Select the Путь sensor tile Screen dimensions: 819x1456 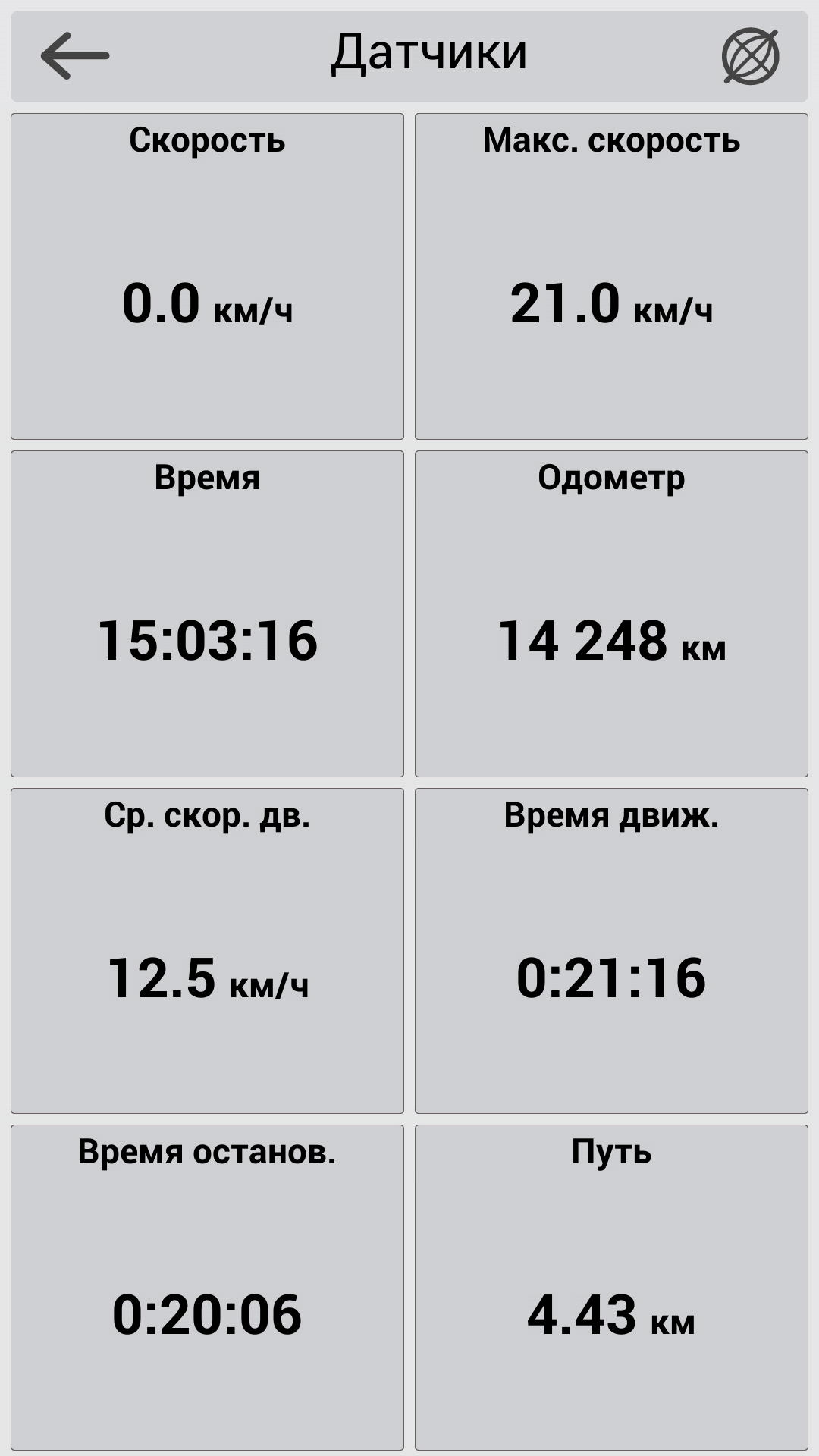click(x=611, y=1288)
